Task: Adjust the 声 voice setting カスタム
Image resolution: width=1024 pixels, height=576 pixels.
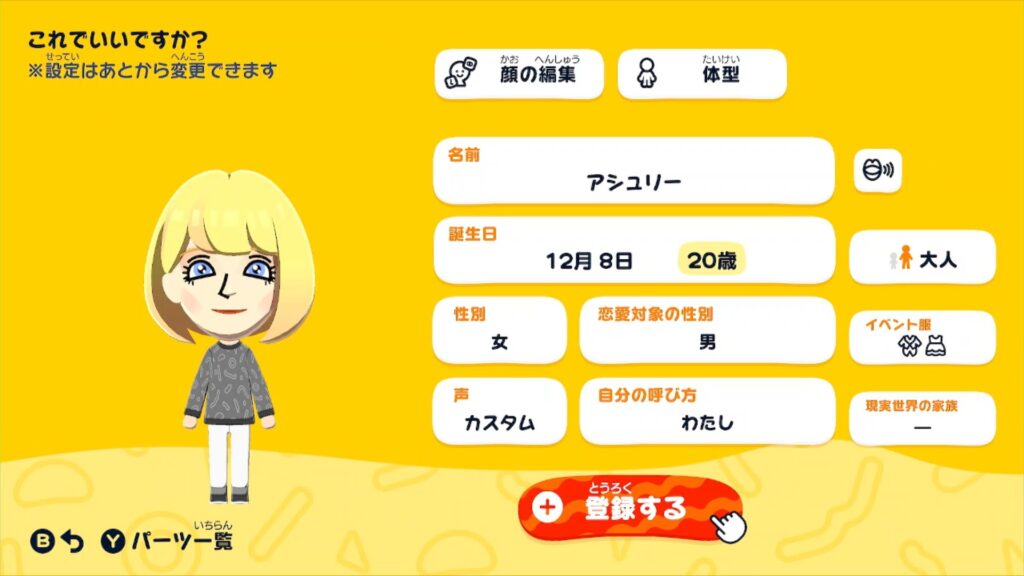Action: [x=499, y=411]
